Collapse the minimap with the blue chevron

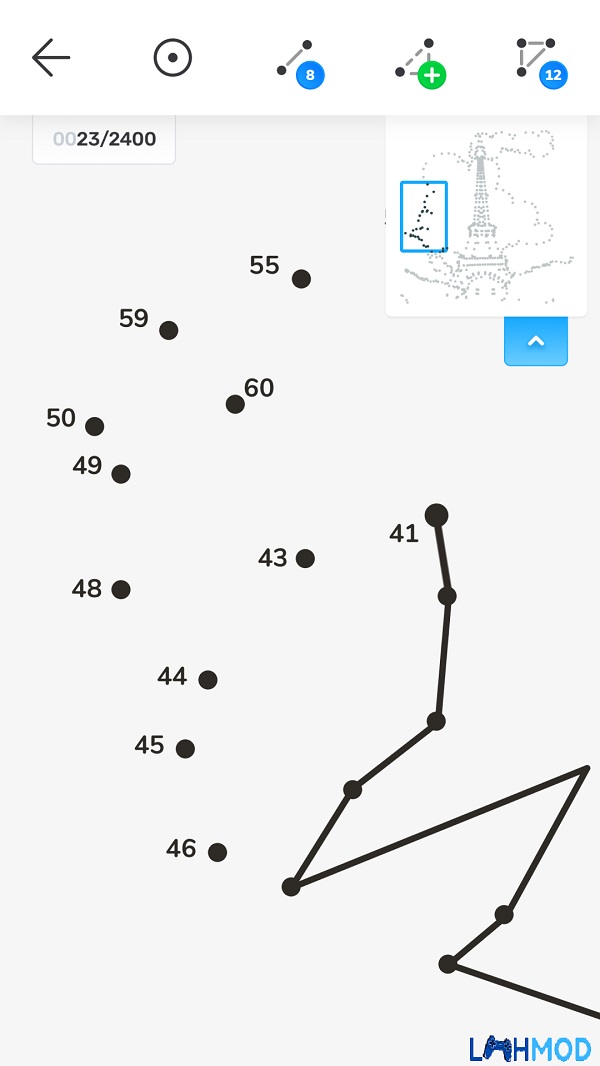click(535, 341)
